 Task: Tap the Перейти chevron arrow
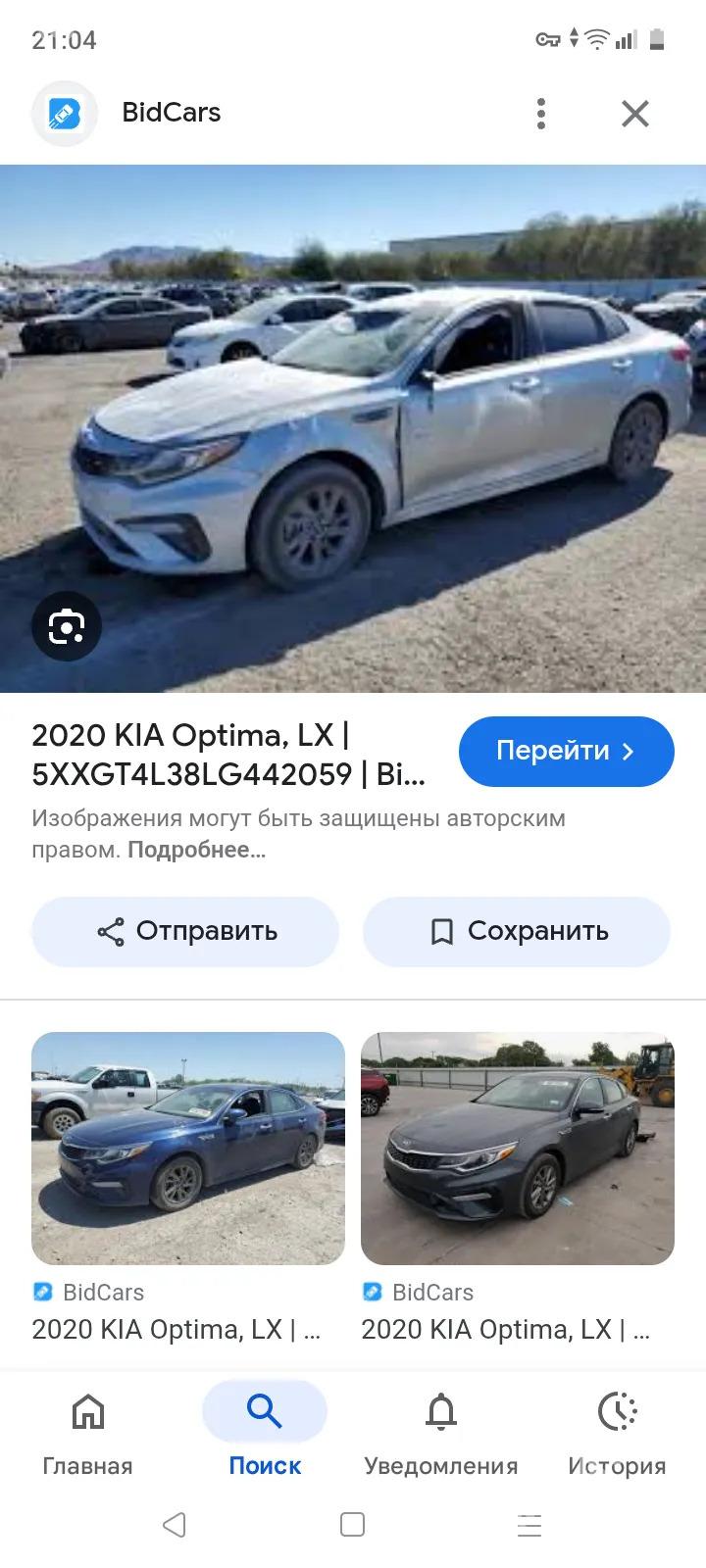(x=627, y=751)
